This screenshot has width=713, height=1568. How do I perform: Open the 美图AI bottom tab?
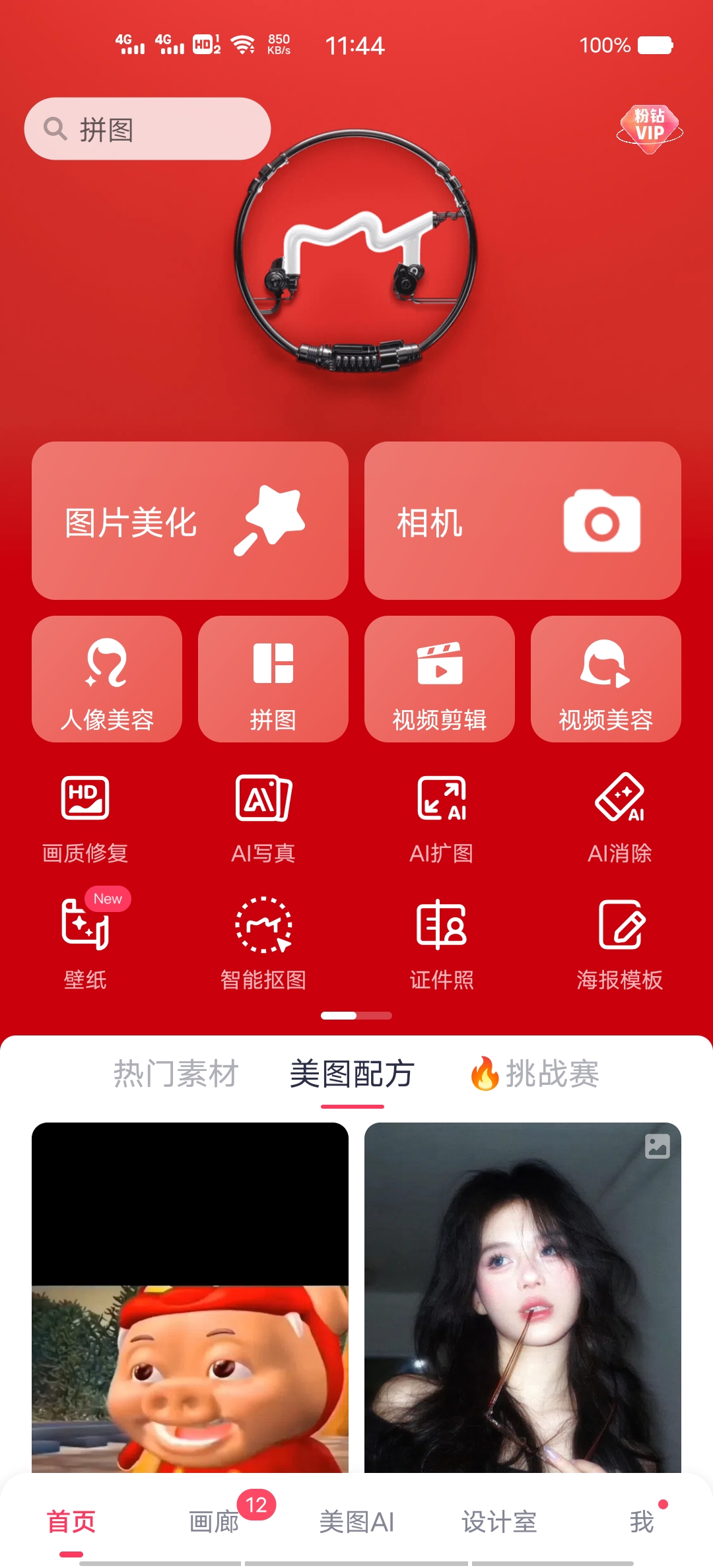click(356, 1522)
